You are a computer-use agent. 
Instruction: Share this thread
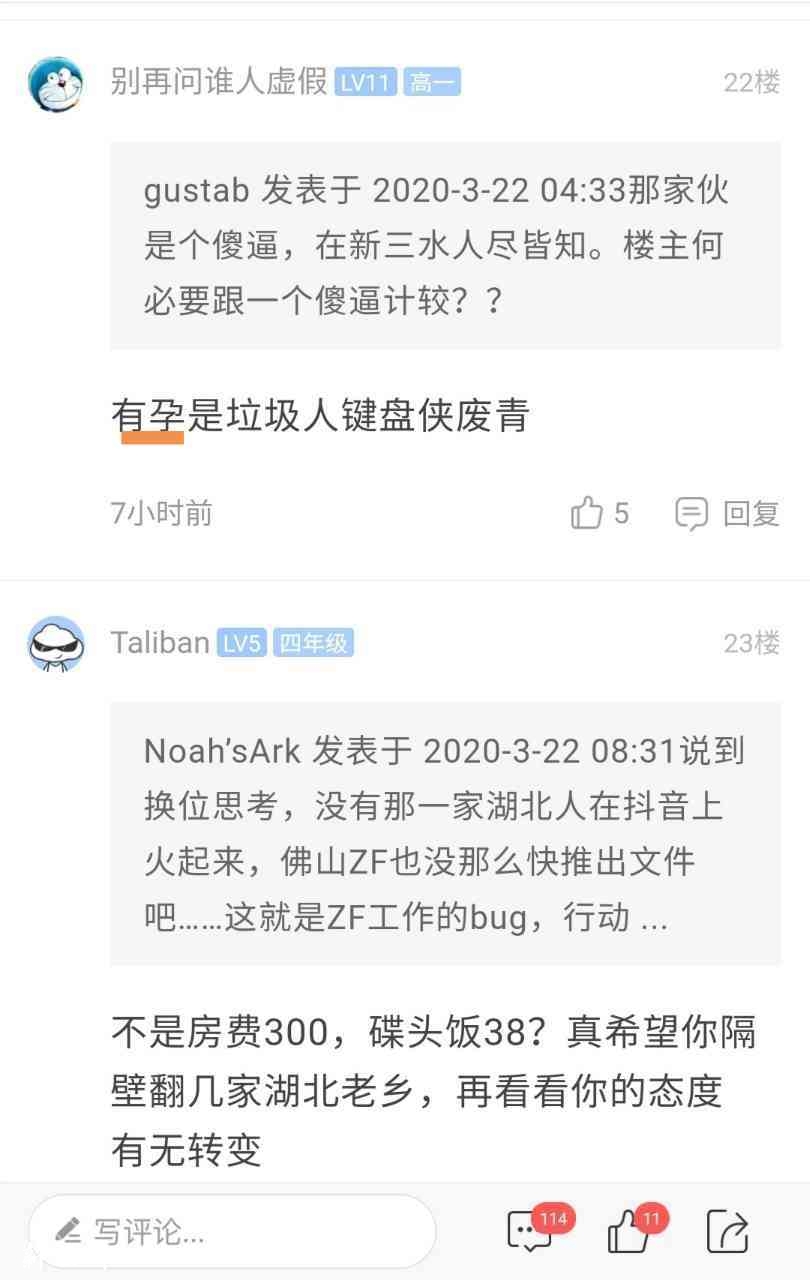(727, 1231)
